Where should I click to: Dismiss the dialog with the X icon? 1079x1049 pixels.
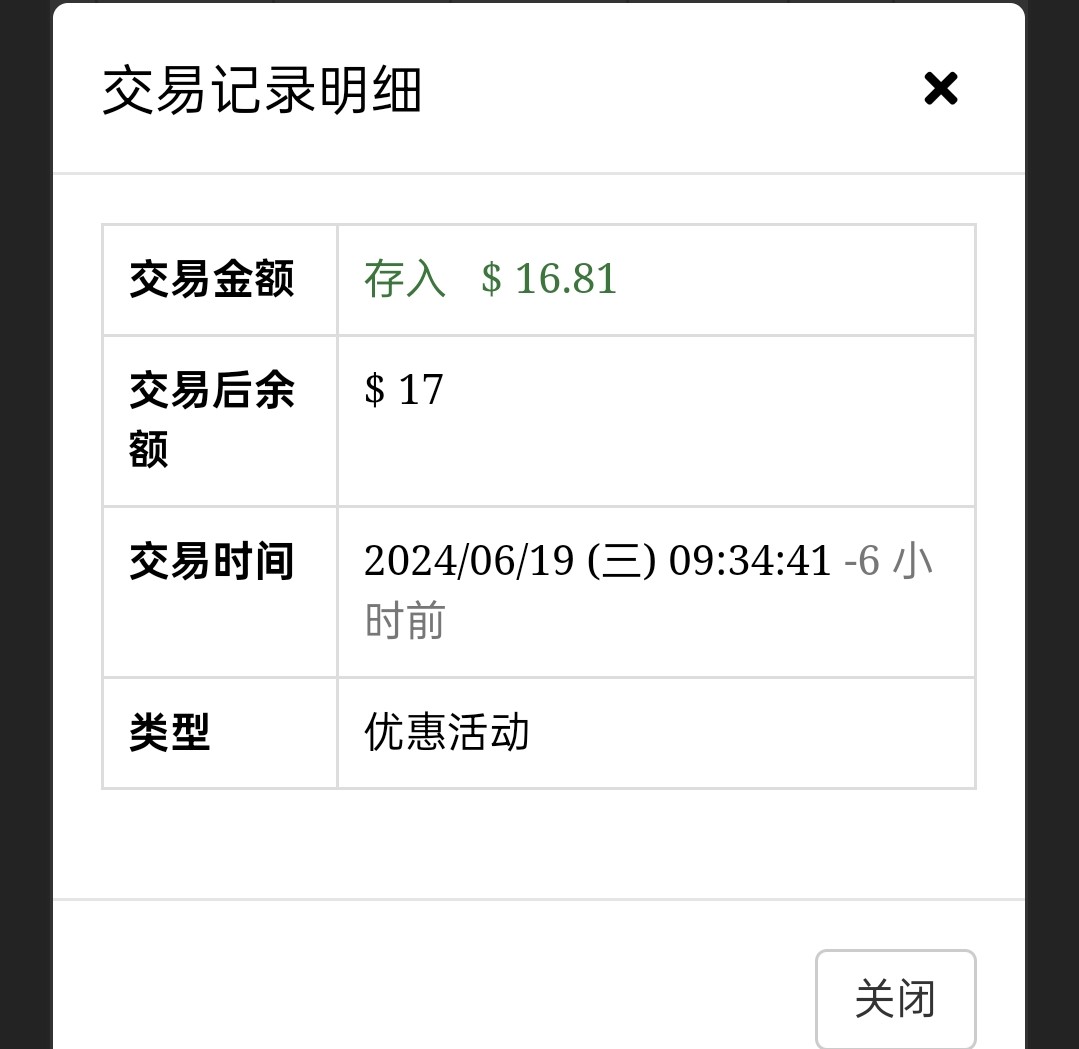tap(940, 89)
